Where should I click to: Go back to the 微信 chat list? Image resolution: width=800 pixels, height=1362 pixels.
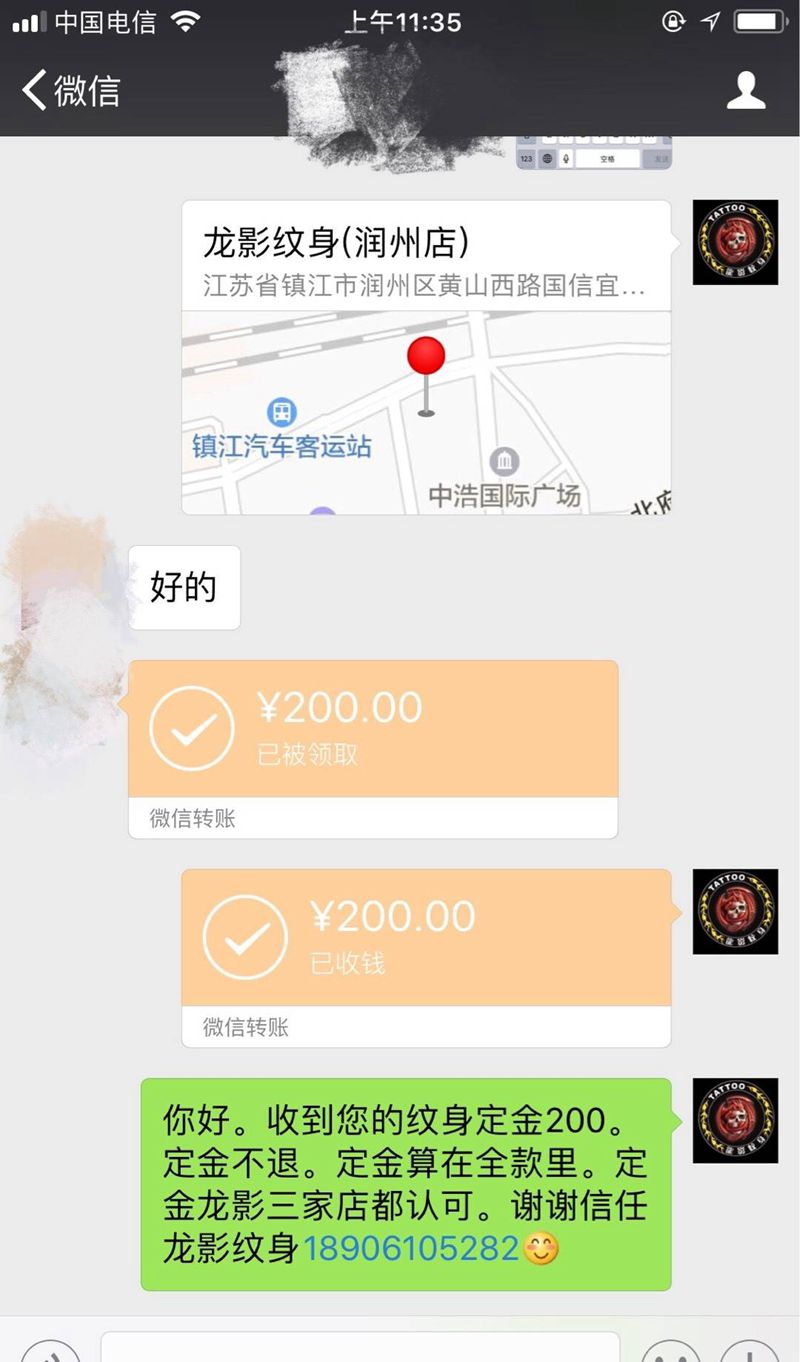click(x=70, y=91)
